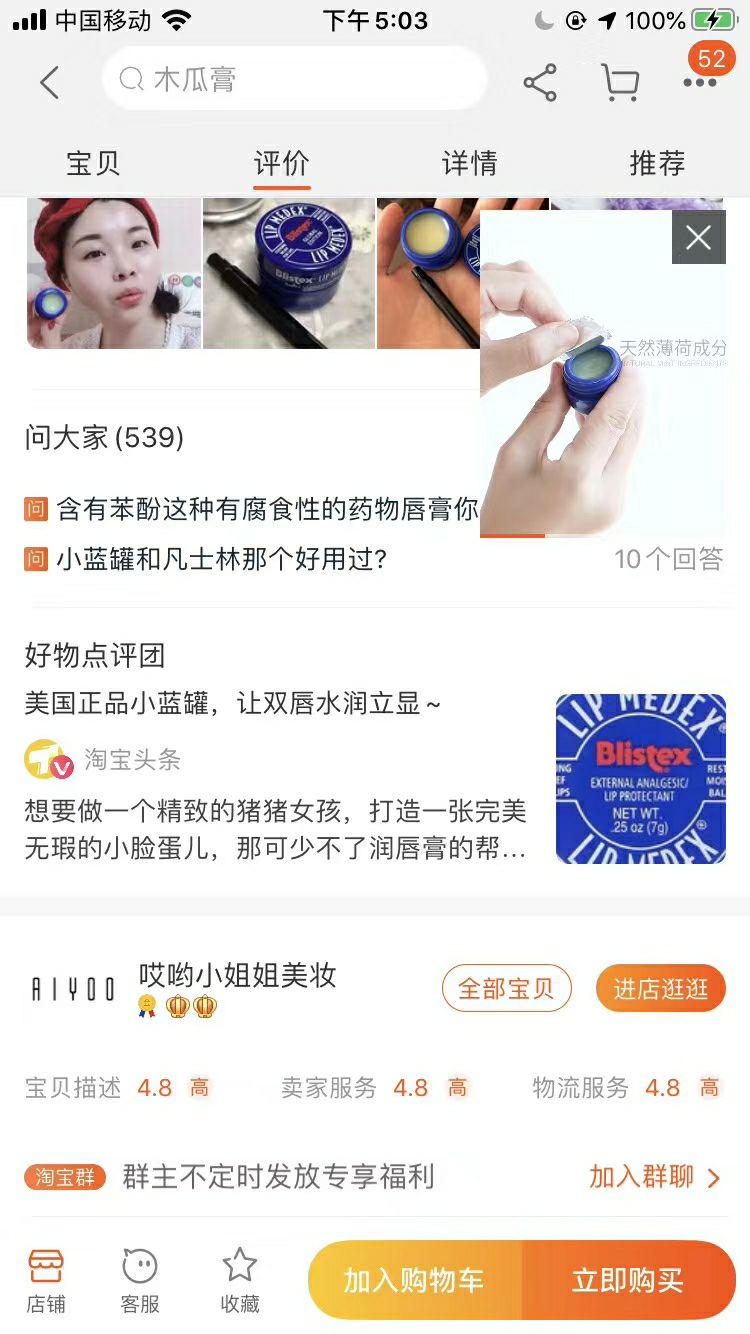
Task: Switch to the 推荐 tab
Action: [x=657, y=163]
